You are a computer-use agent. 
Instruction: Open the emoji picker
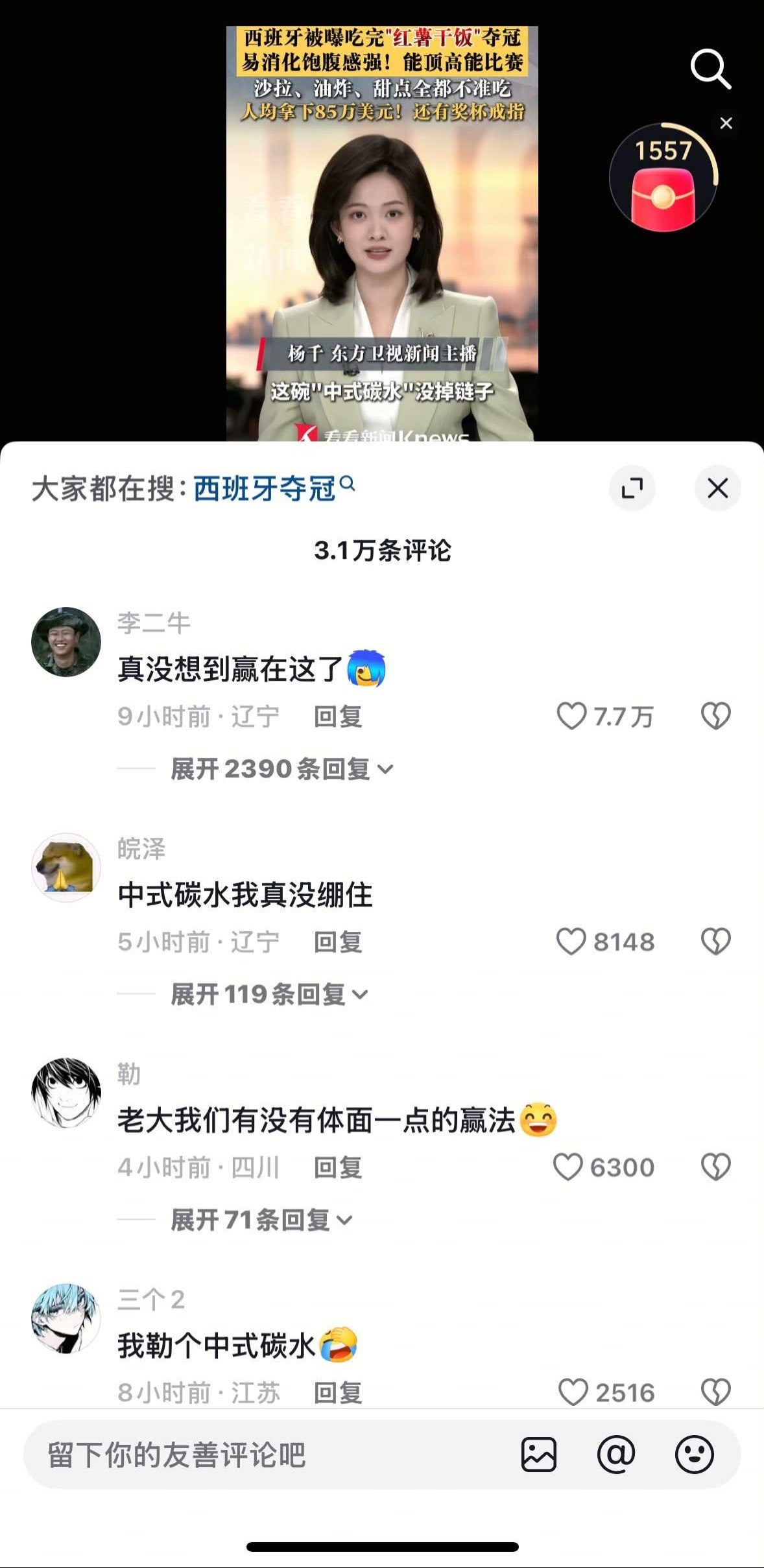tap(694, 1455)
